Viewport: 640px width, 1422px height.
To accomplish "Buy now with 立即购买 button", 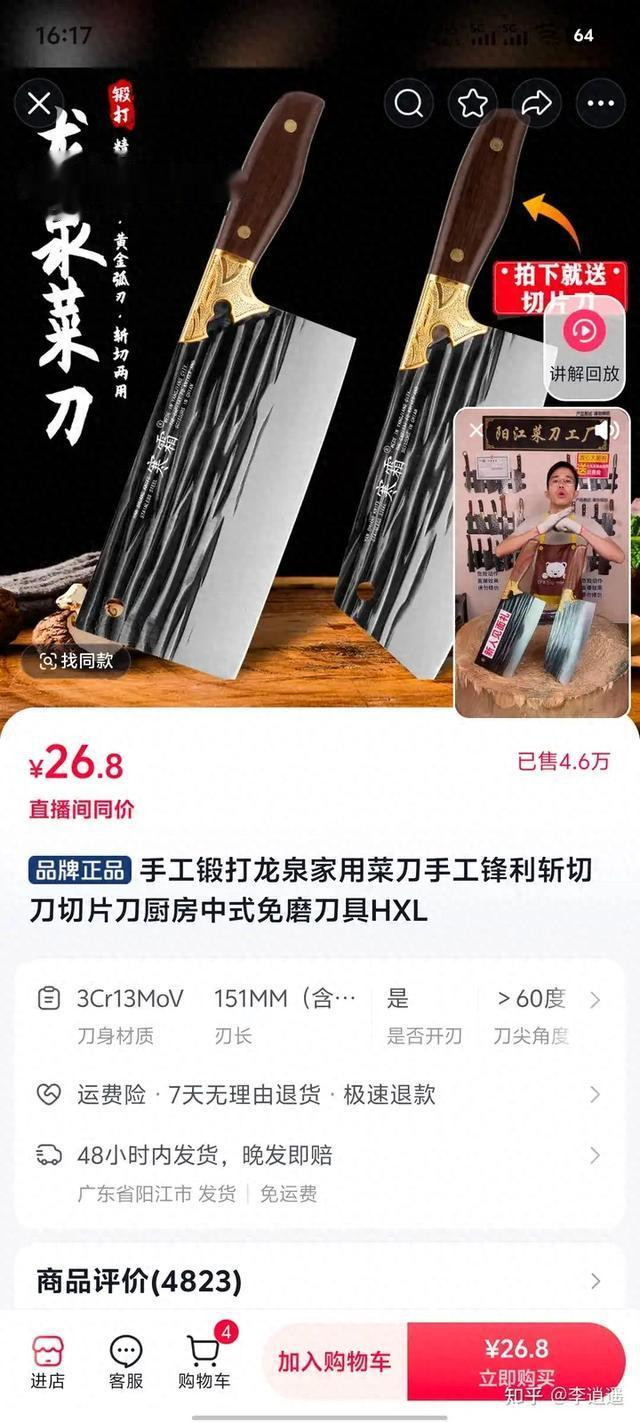I will click(517, 1361).
